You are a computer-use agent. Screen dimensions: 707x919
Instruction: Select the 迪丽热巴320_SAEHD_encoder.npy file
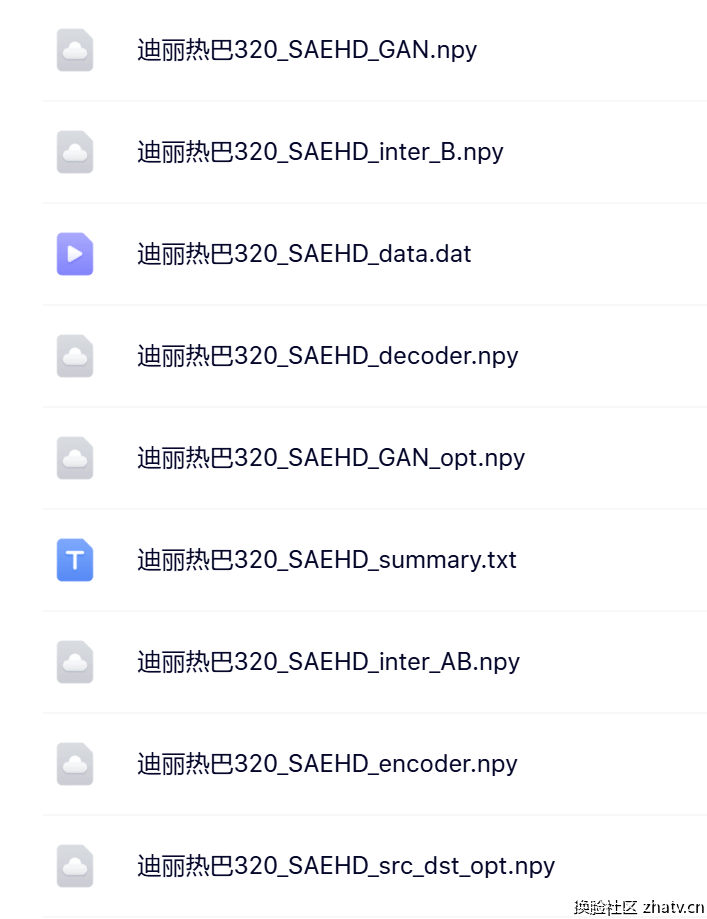coord(327,764)
